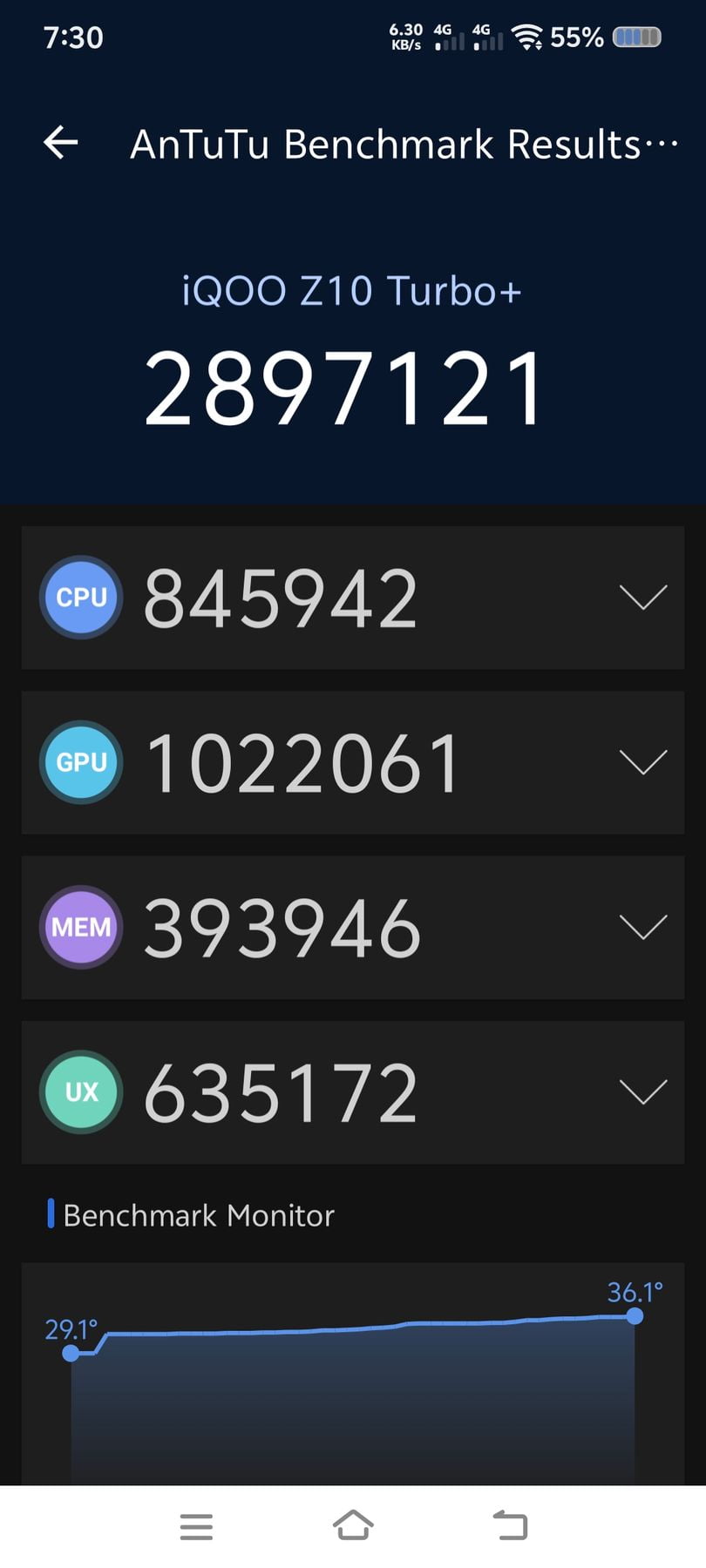Screen dimensions: 706x1568
Task: Open system recent apps menu button
Action: coord(196,1526)
